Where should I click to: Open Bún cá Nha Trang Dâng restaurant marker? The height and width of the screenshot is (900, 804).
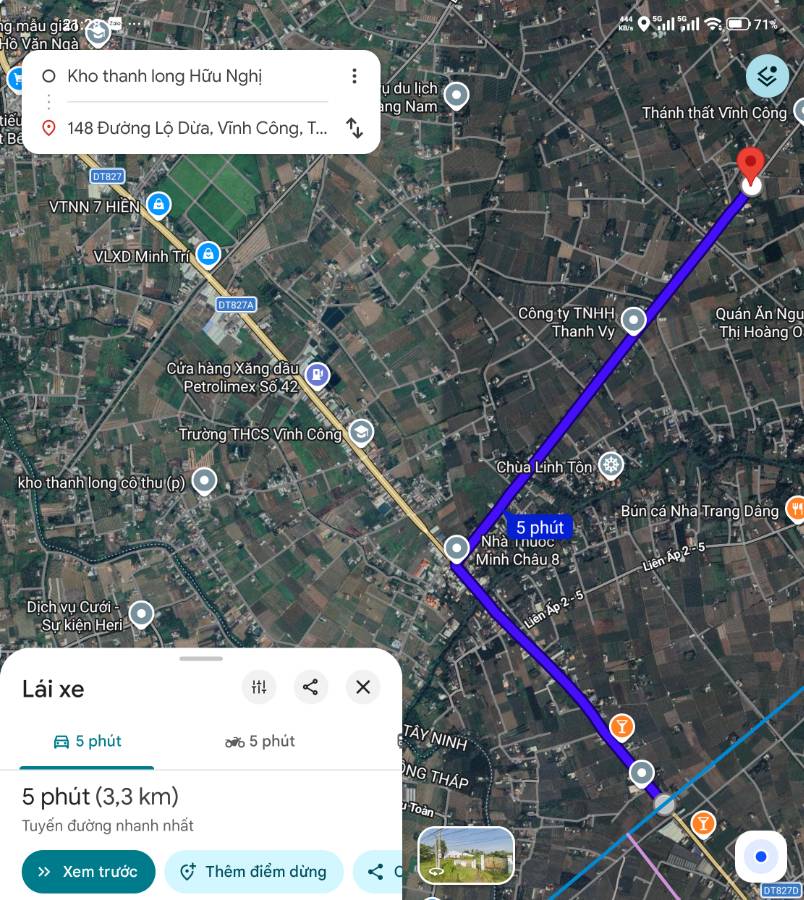pos(795,509)
